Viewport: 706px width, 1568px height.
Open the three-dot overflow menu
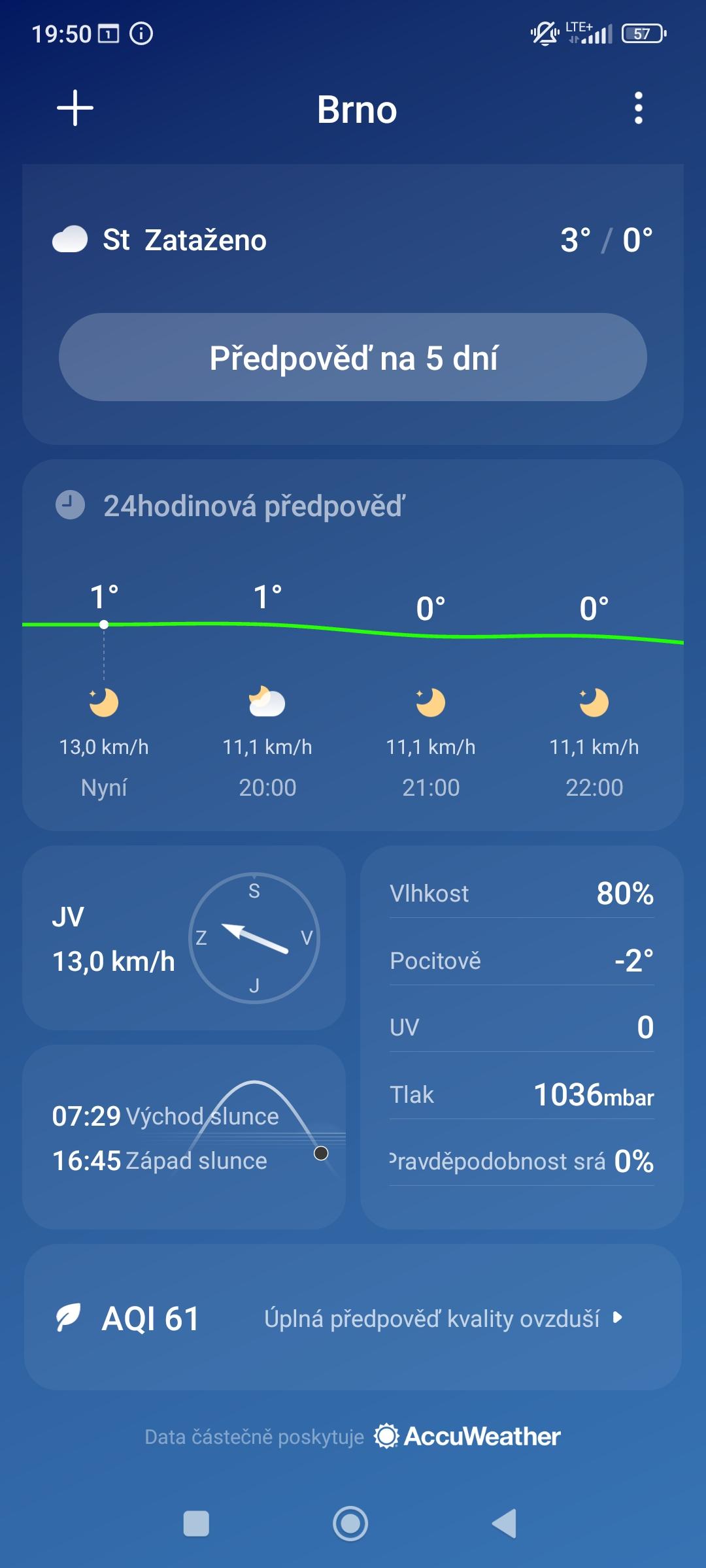point(639,108)
